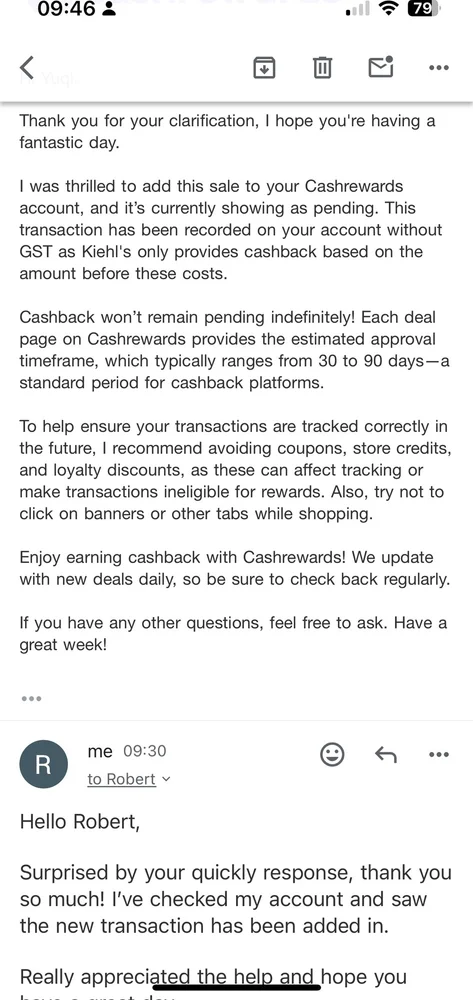473x1000 pixels.
Task: Open more options for my 09:30 message
Action: tap(439, 755)
